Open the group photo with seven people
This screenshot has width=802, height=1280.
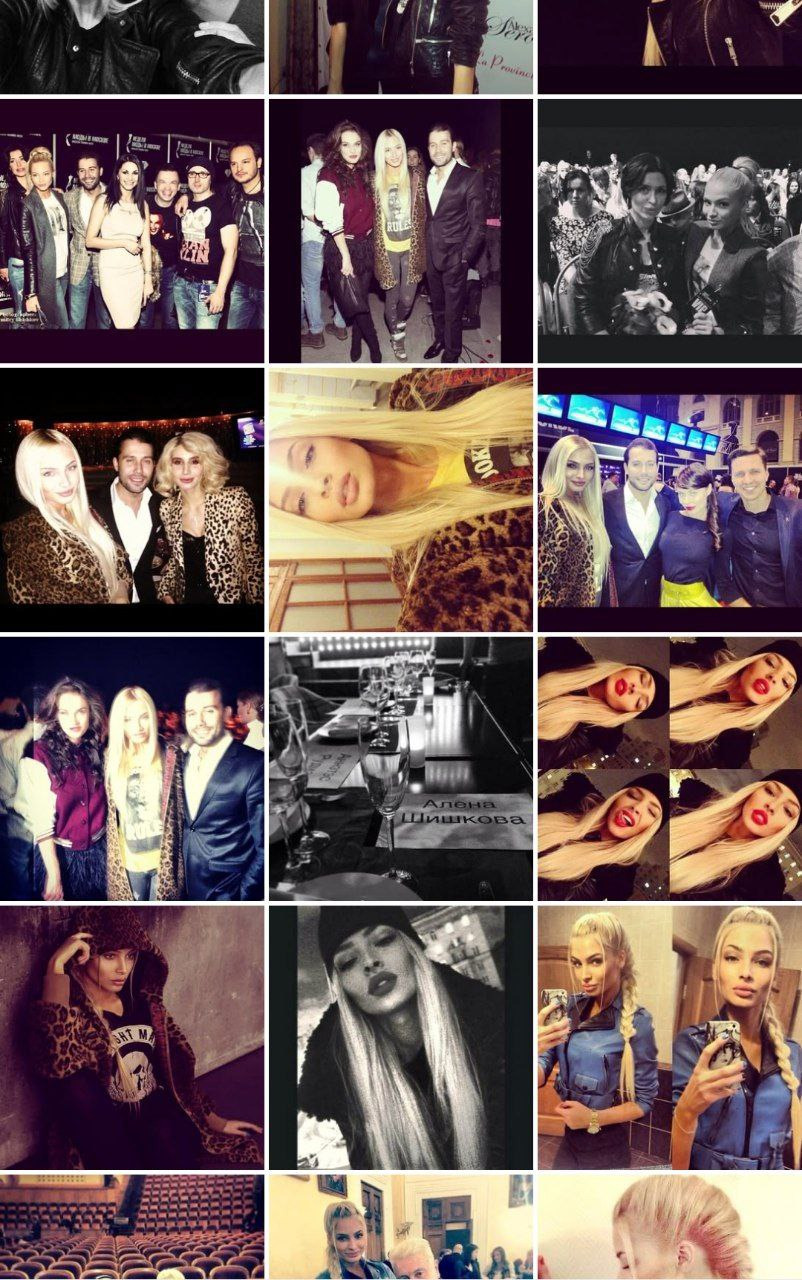point(132,230)
